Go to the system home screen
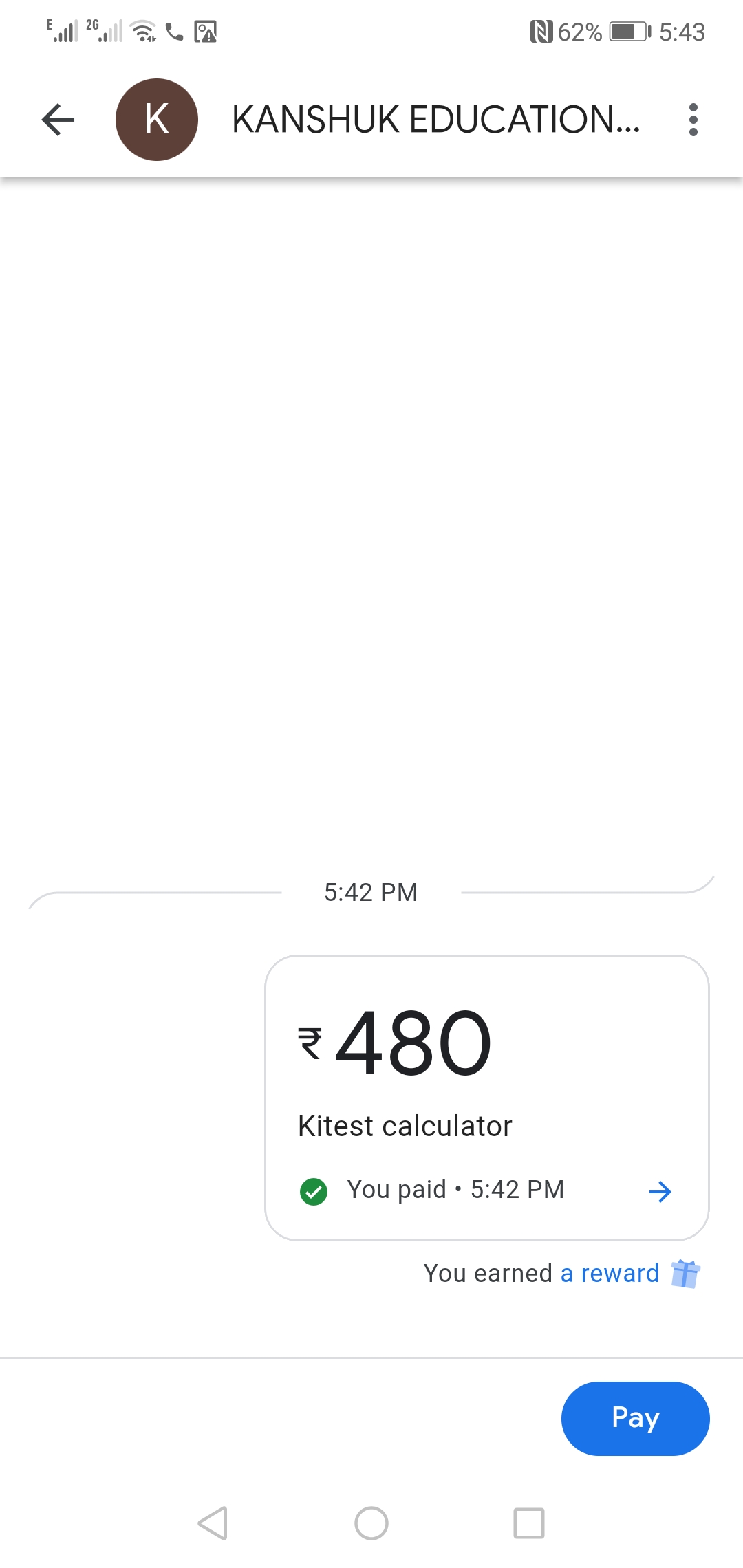 (371, 1523)
